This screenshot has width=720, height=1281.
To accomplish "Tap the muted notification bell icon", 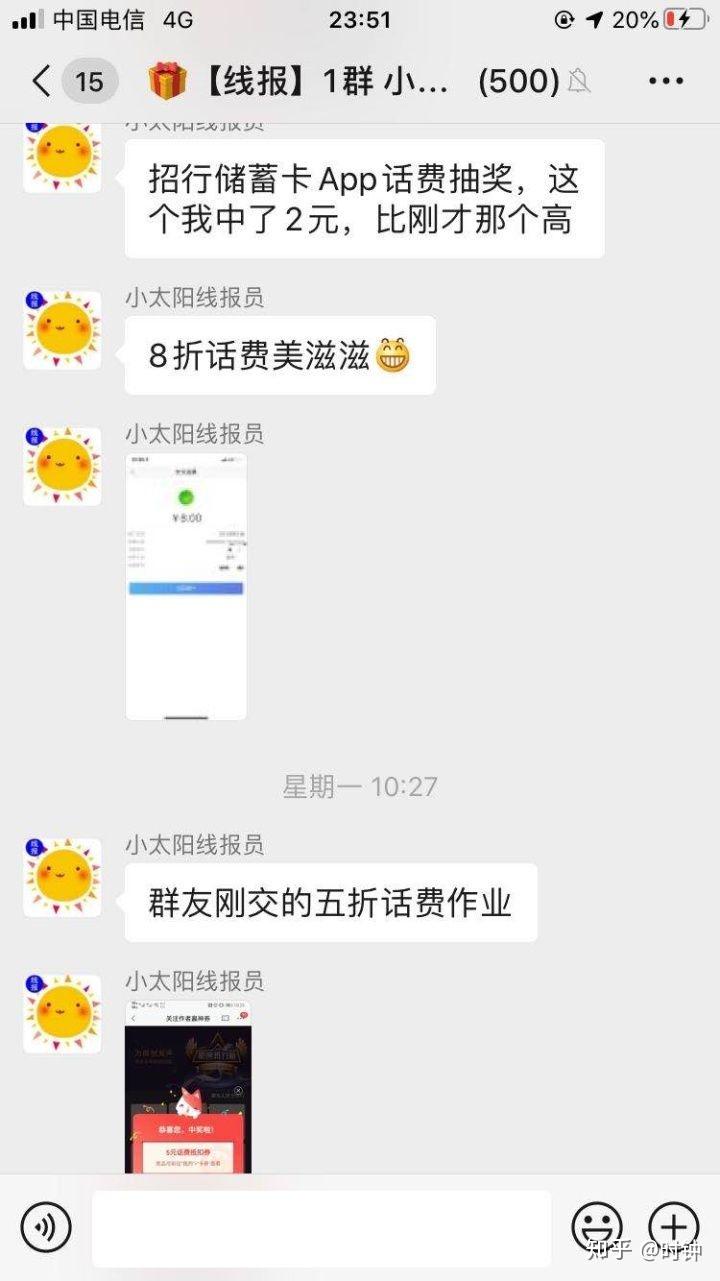I will click(578, 82).
